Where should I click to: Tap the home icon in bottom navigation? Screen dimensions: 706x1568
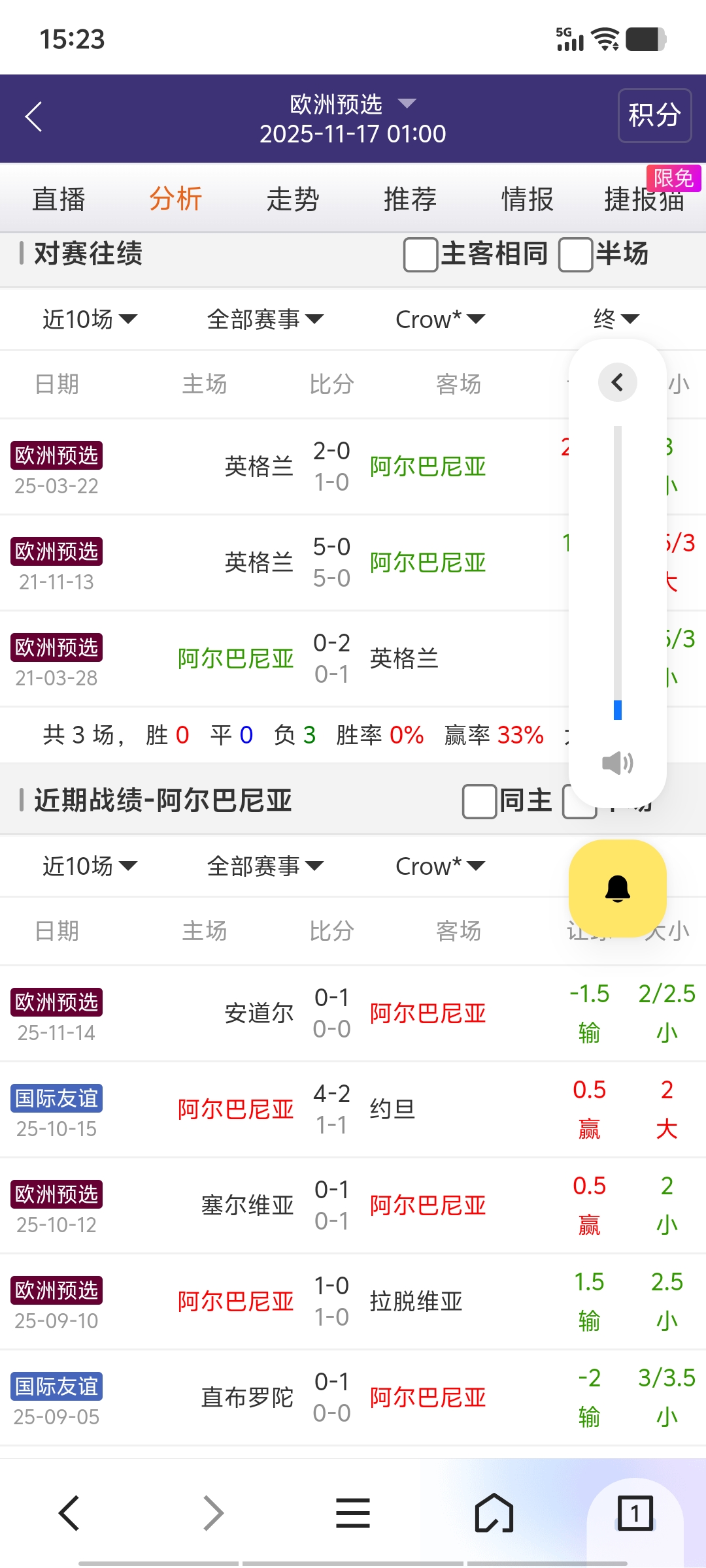[494, 1514]
